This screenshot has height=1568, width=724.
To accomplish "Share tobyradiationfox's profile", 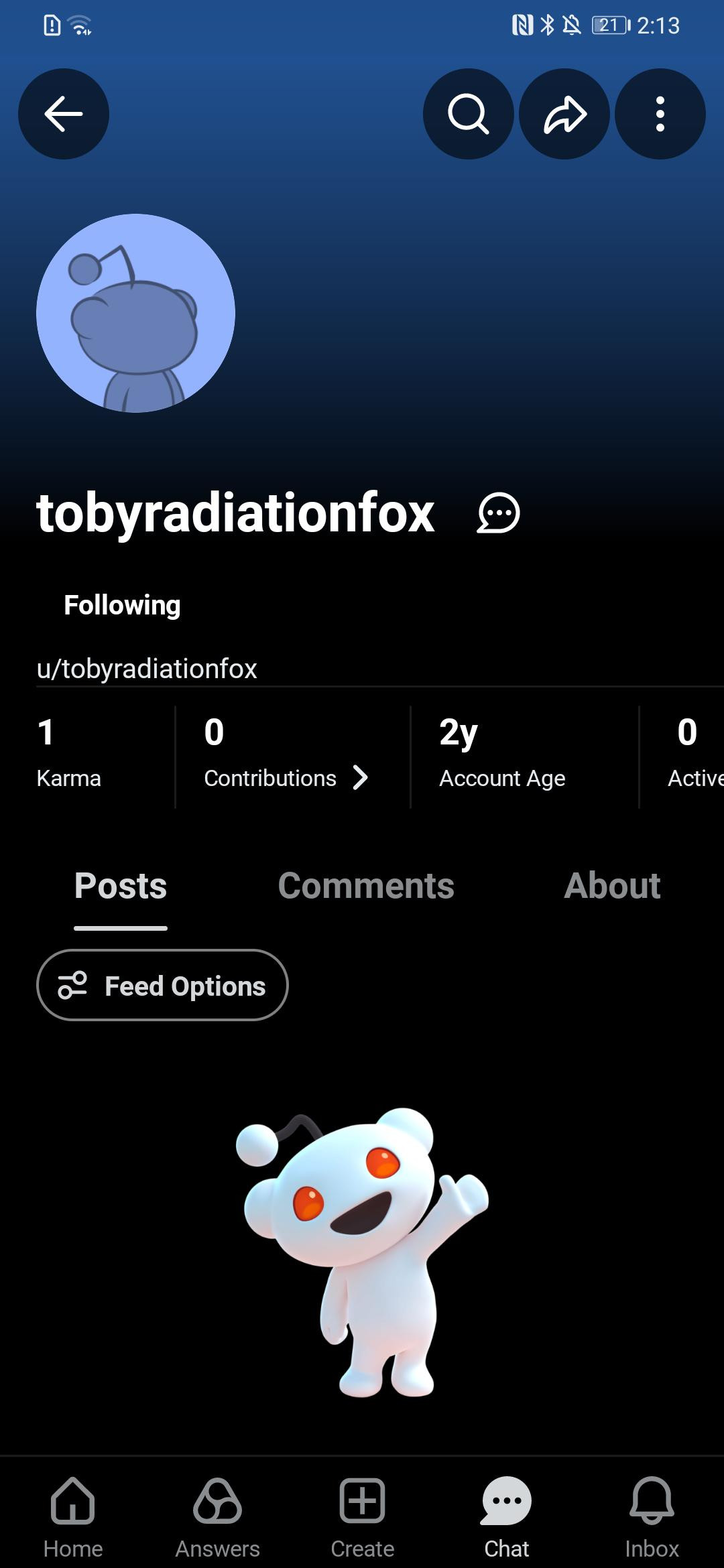I will pyautogui.click(x=564, y=114).
